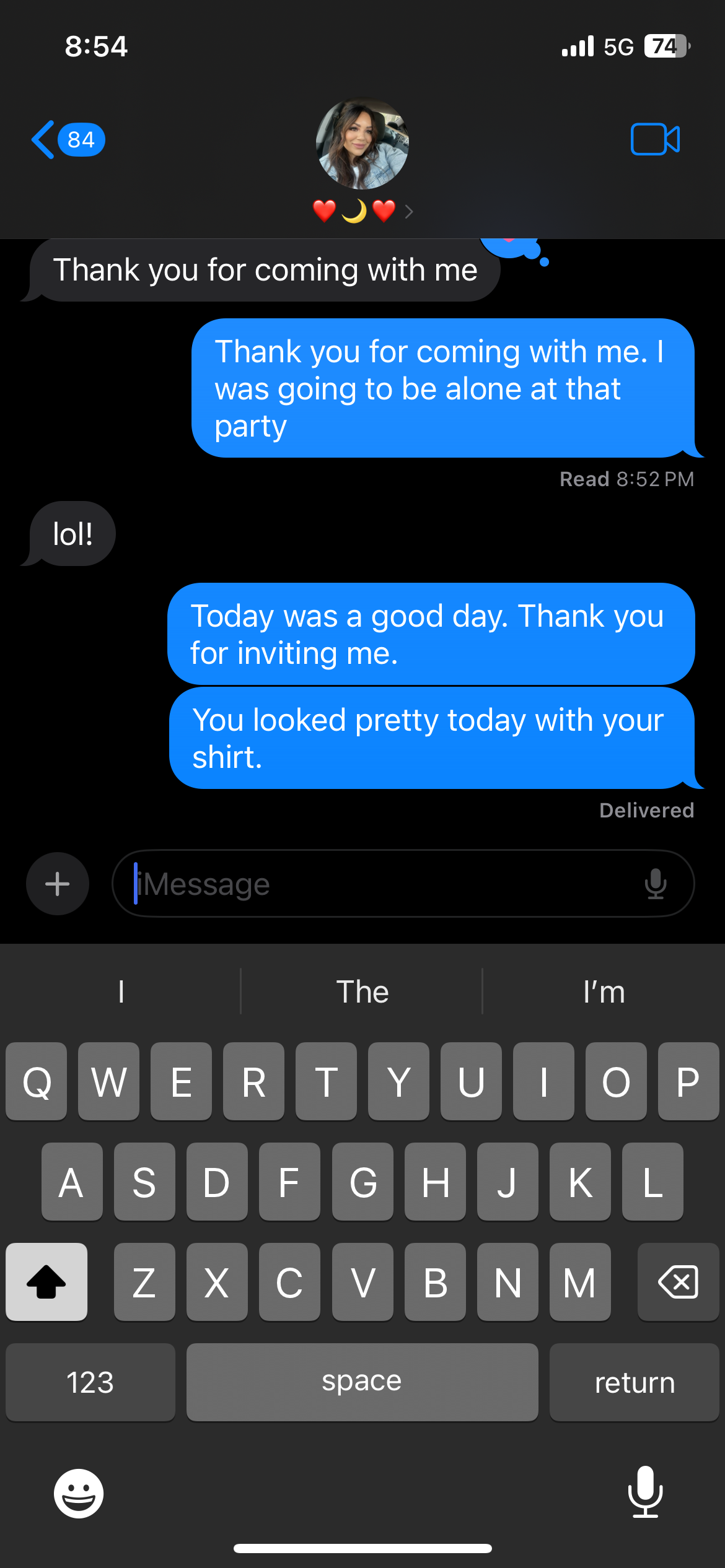Switch to the 123 numbers keyboard
The height and width of the screenshot is (1568, 725).
click(x=90, y=1382)
